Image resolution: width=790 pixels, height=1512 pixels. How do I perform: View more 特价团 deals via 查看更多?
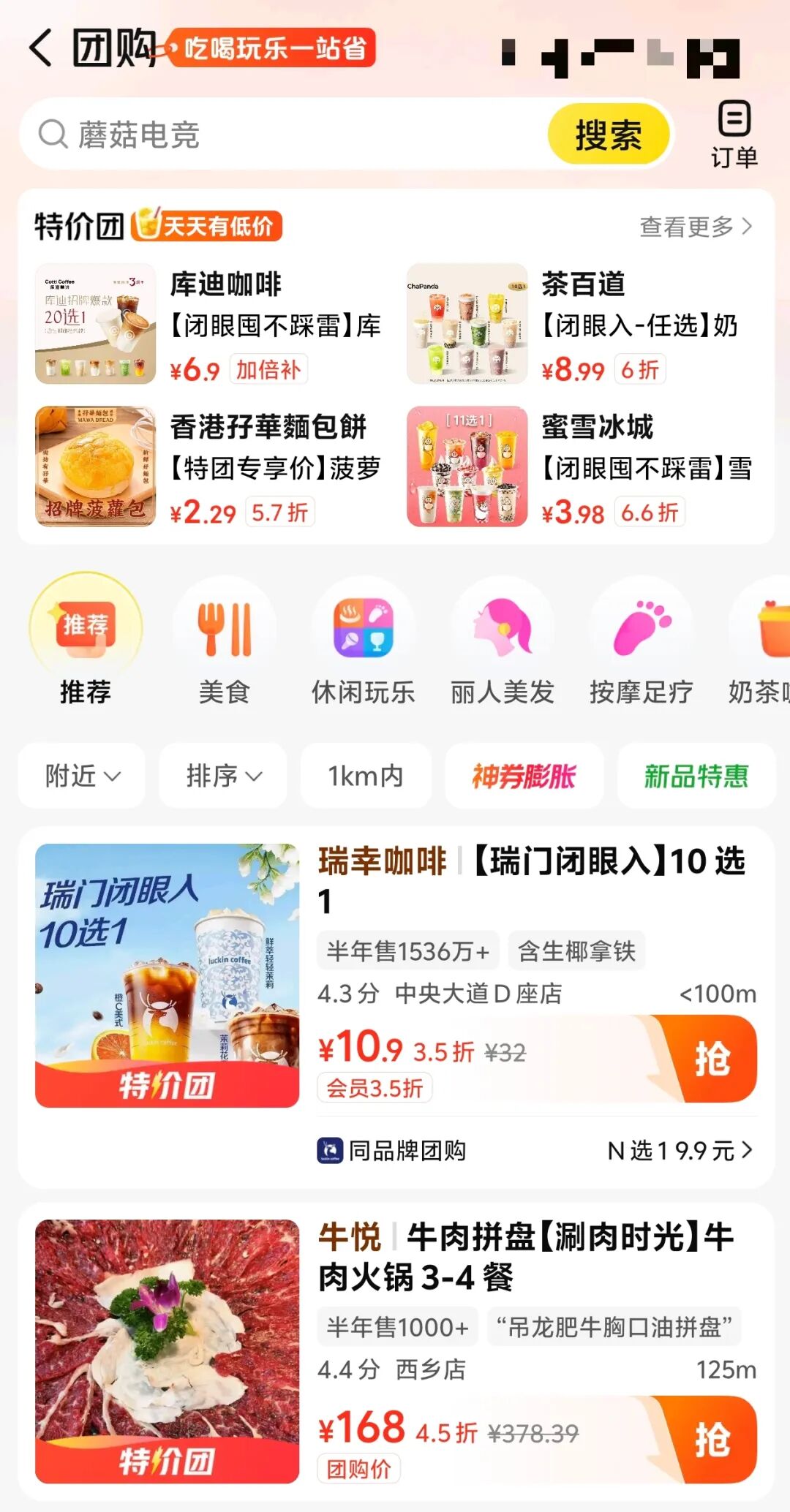[x=695, y=227]
